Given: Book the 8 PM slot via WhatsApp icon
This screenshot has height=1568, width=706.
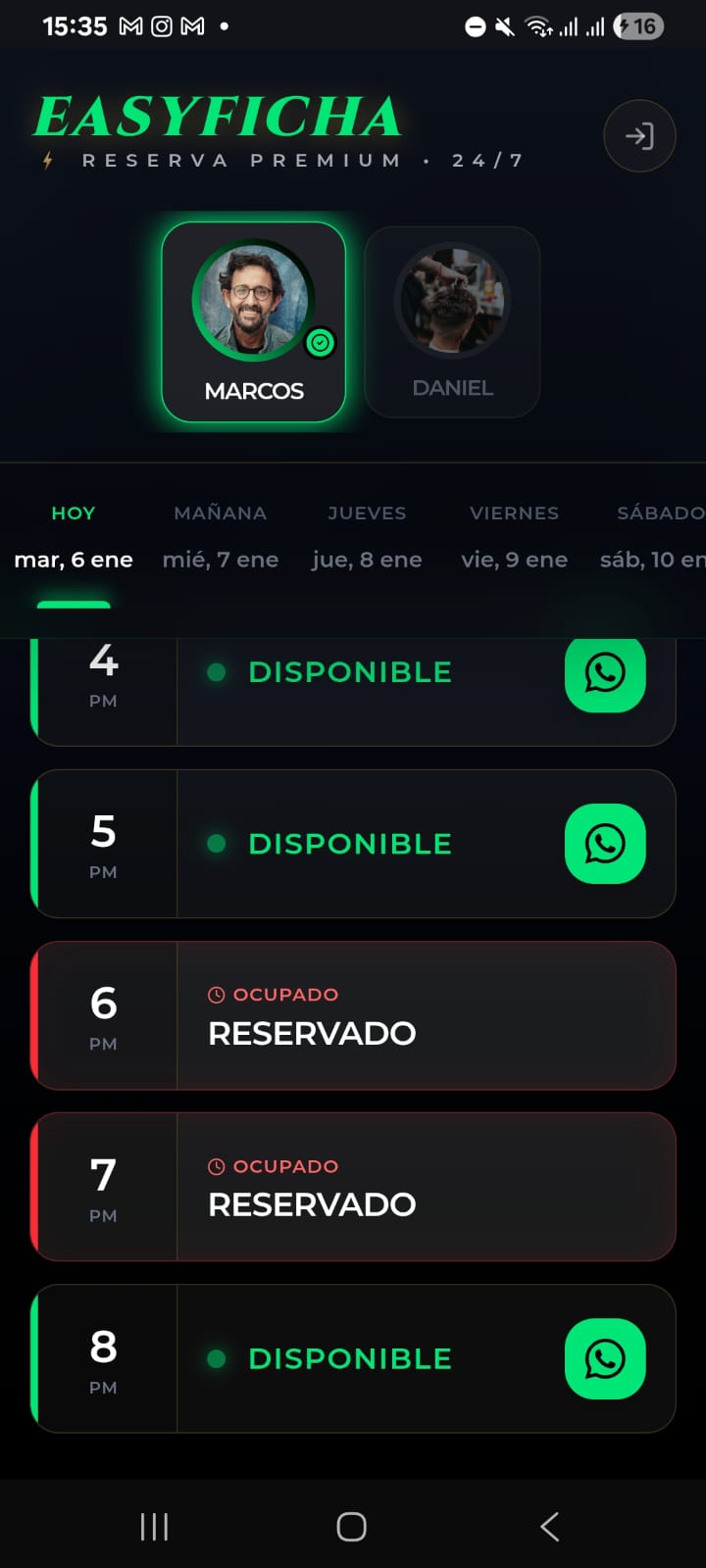Looking at the screenshot, I should pos(605,1358).
